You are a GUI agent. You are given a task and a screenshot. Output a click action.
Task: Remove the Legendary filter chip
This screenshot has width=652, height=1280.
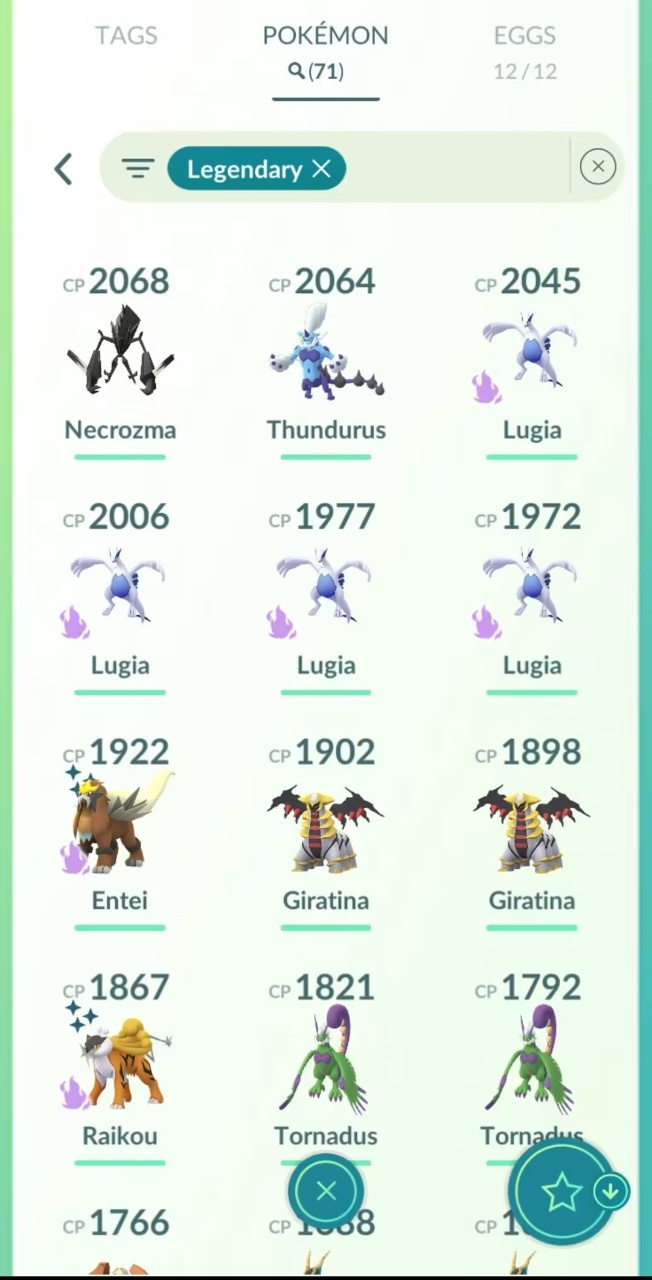tap(321, 169)
